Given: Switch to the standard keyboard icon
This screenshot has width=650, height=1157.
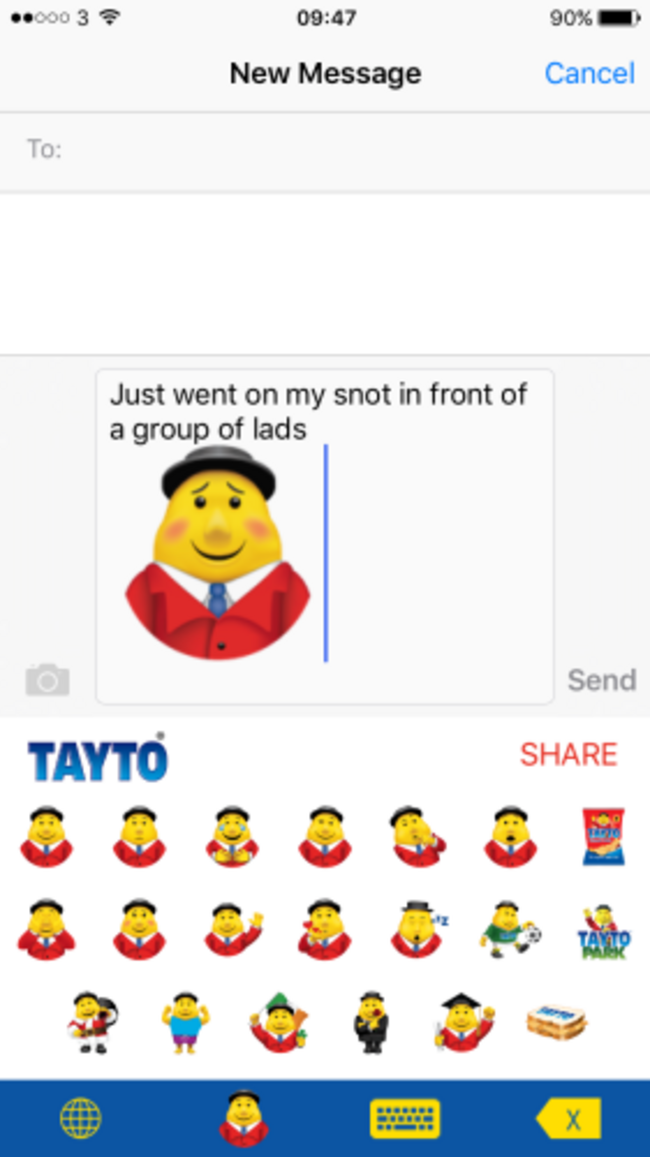Looking at the screenshot, I should [405, 1118].
